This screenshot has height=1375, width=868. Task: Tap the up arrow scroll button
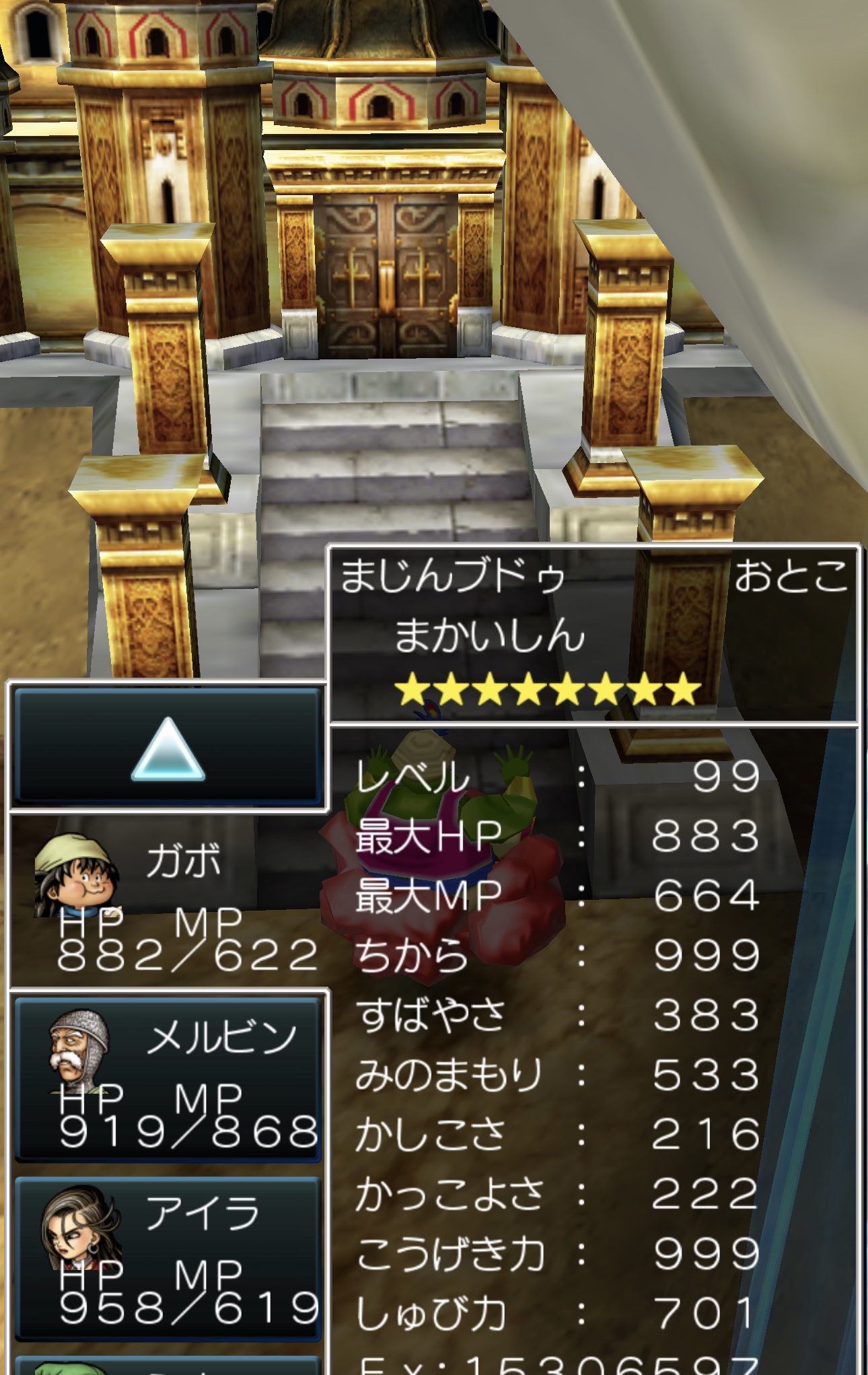tap(168, 747)
